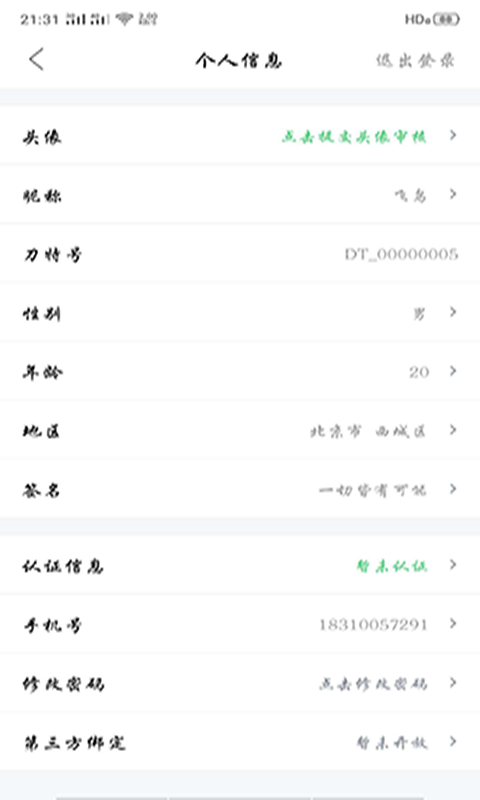Select the 地区 region row

coord(240,431)
